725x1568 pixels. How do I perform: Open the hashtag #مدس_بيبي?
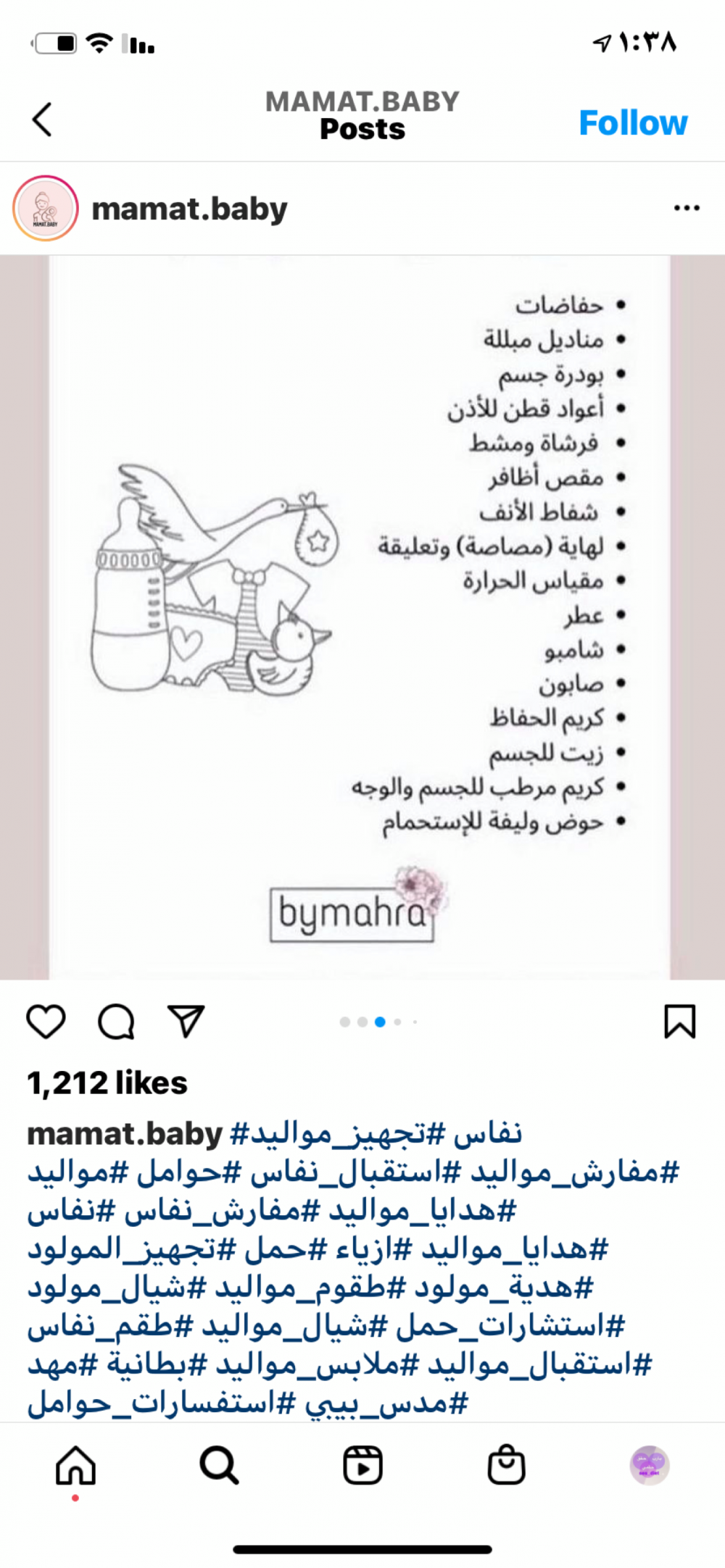point(386,1404)
